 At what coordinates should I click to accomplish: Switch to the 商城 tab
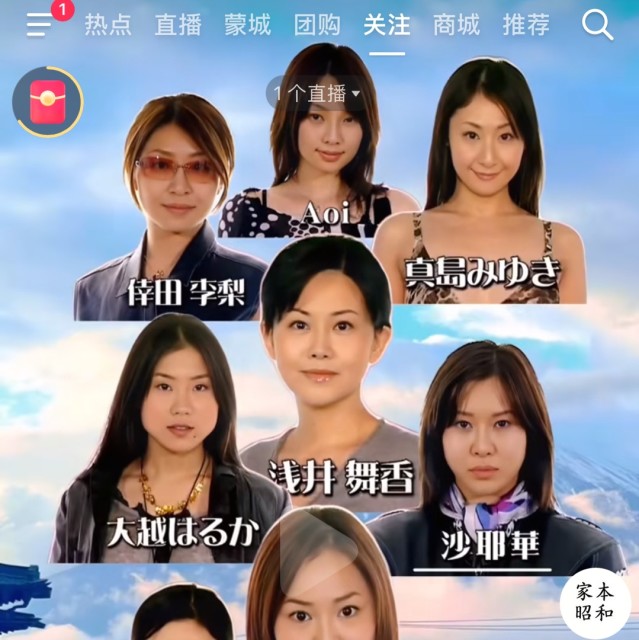(x=456, y=25)
